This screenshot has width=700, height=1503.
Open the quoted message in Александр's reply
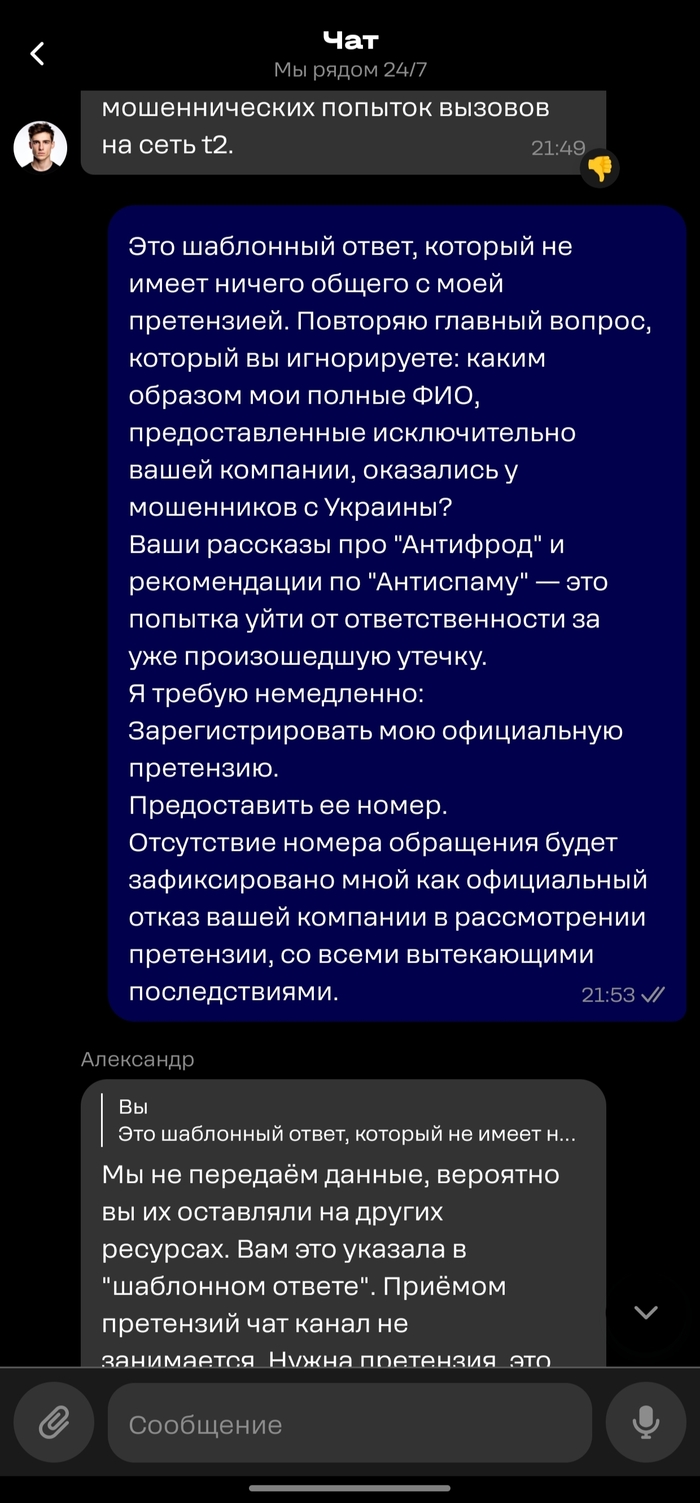(x=345, y=1121)
